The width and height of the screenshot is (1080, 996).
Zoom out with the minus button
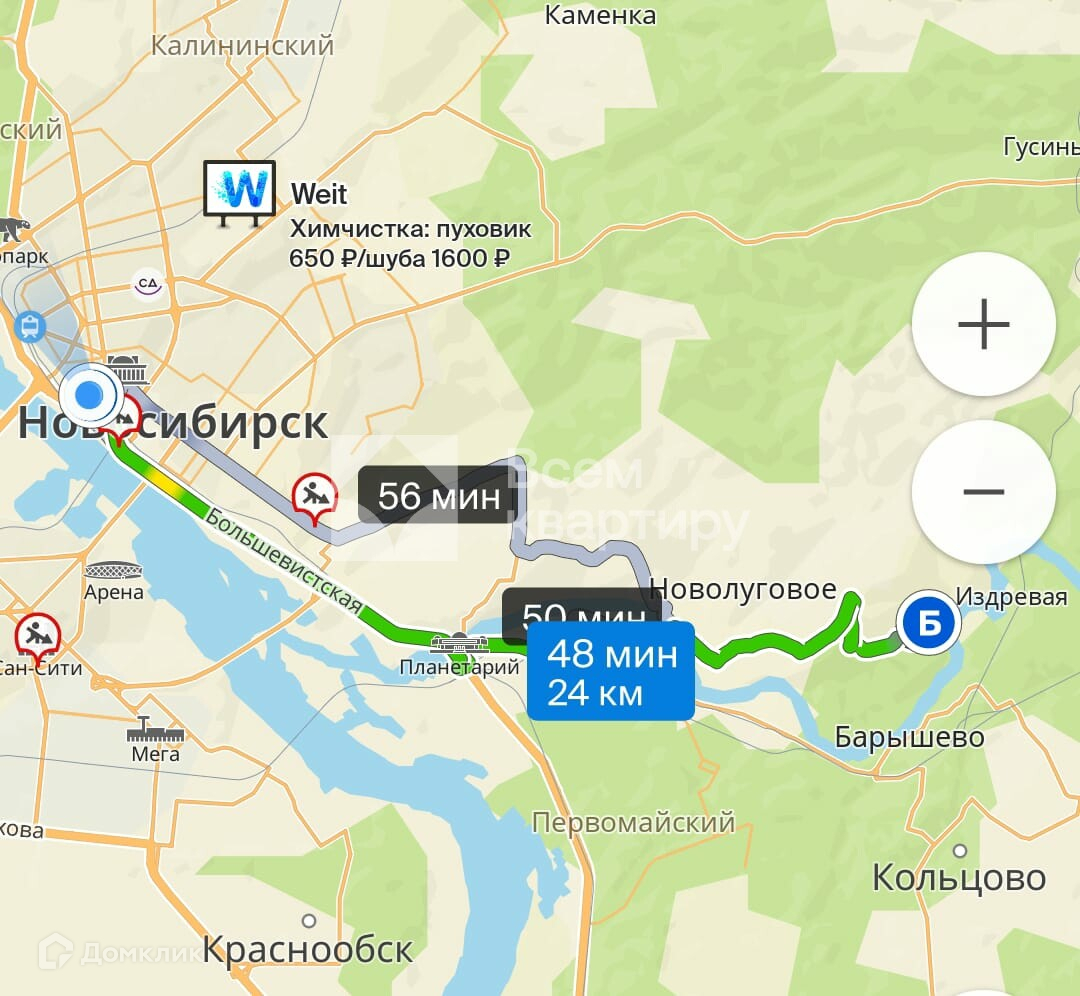pyautogui.click(x=983, y=492)
